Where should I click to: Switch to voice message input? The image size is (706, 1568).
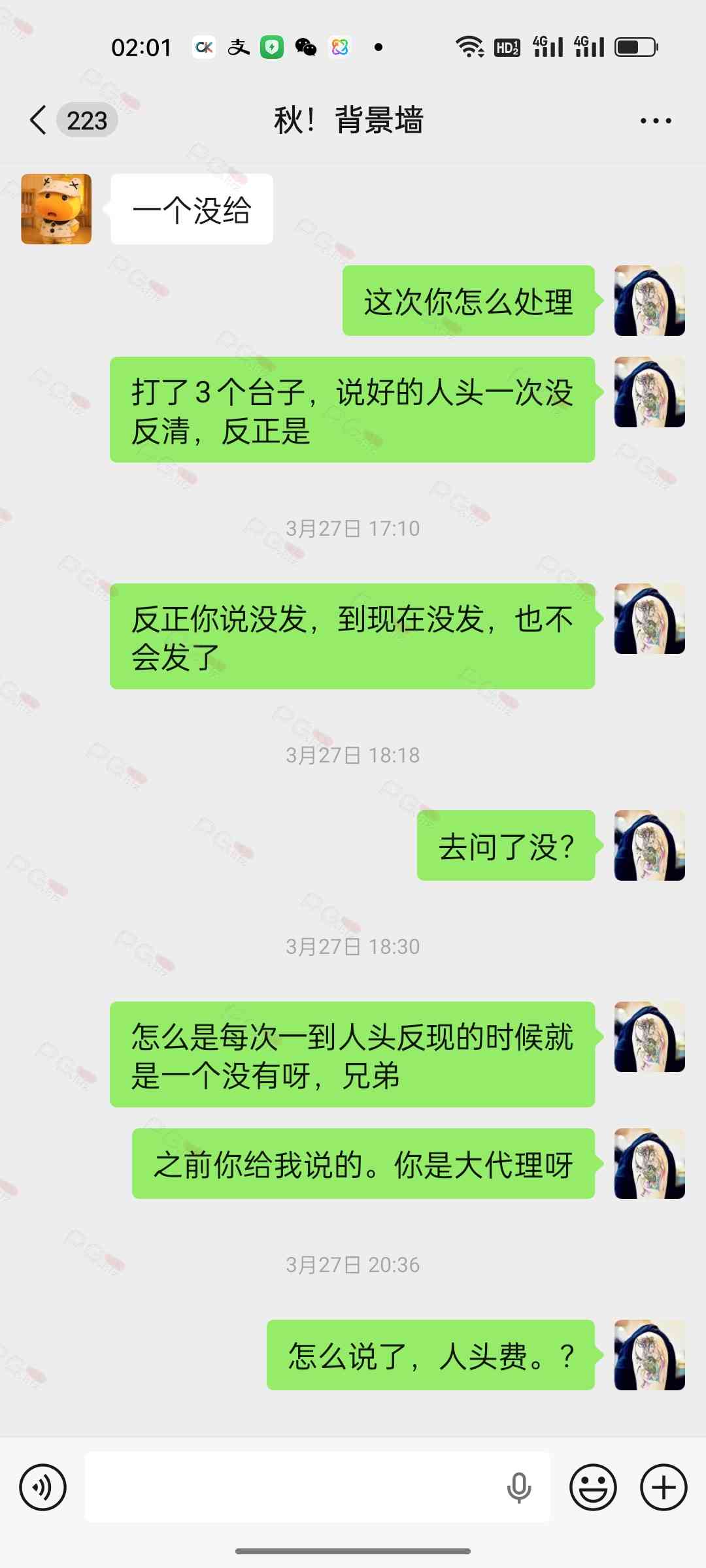click(43, 1488)
